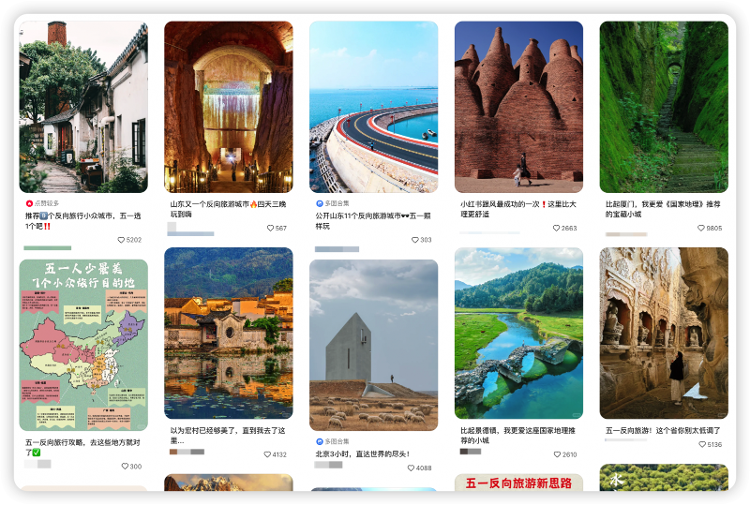The height and width of the screenshot is (505, 750).
Task: Like the 11-cities post with 303 likes
Action: [415, 240]
